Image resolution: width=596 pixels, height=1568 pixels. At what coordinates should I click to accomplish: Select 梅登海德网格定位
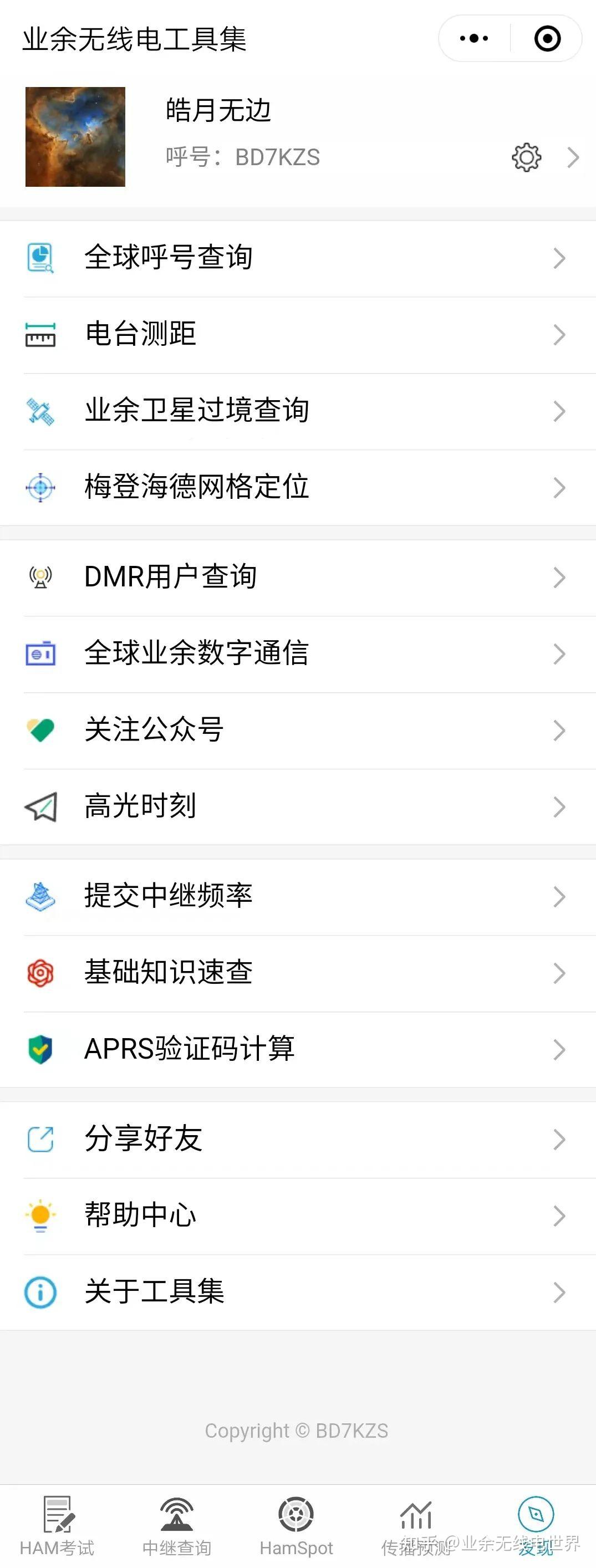tap(298, 488)
